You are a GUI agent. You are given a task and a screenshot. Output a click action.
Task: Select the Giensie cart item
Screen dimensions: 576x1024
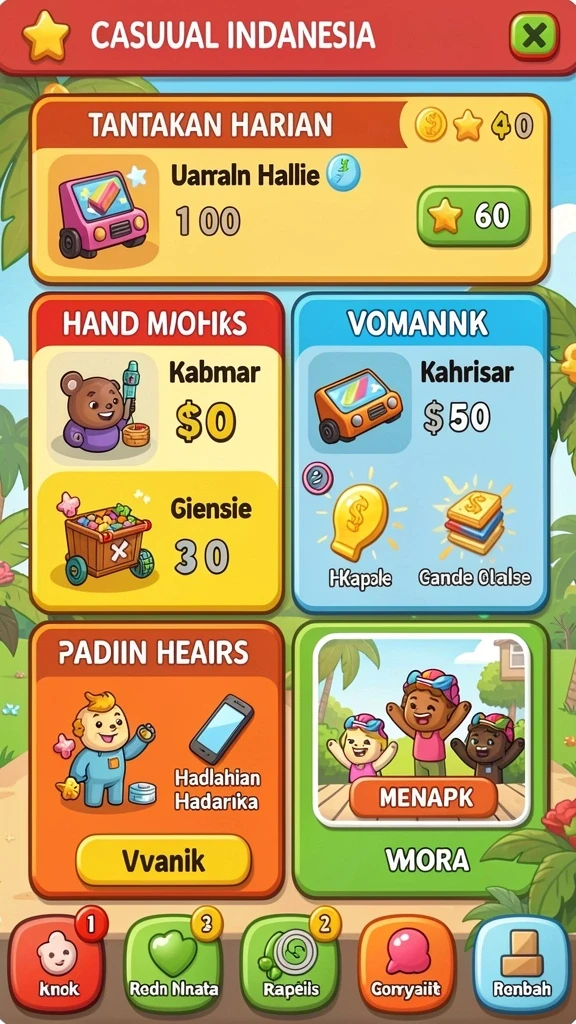pyautogui.click(x=157, y=539)
